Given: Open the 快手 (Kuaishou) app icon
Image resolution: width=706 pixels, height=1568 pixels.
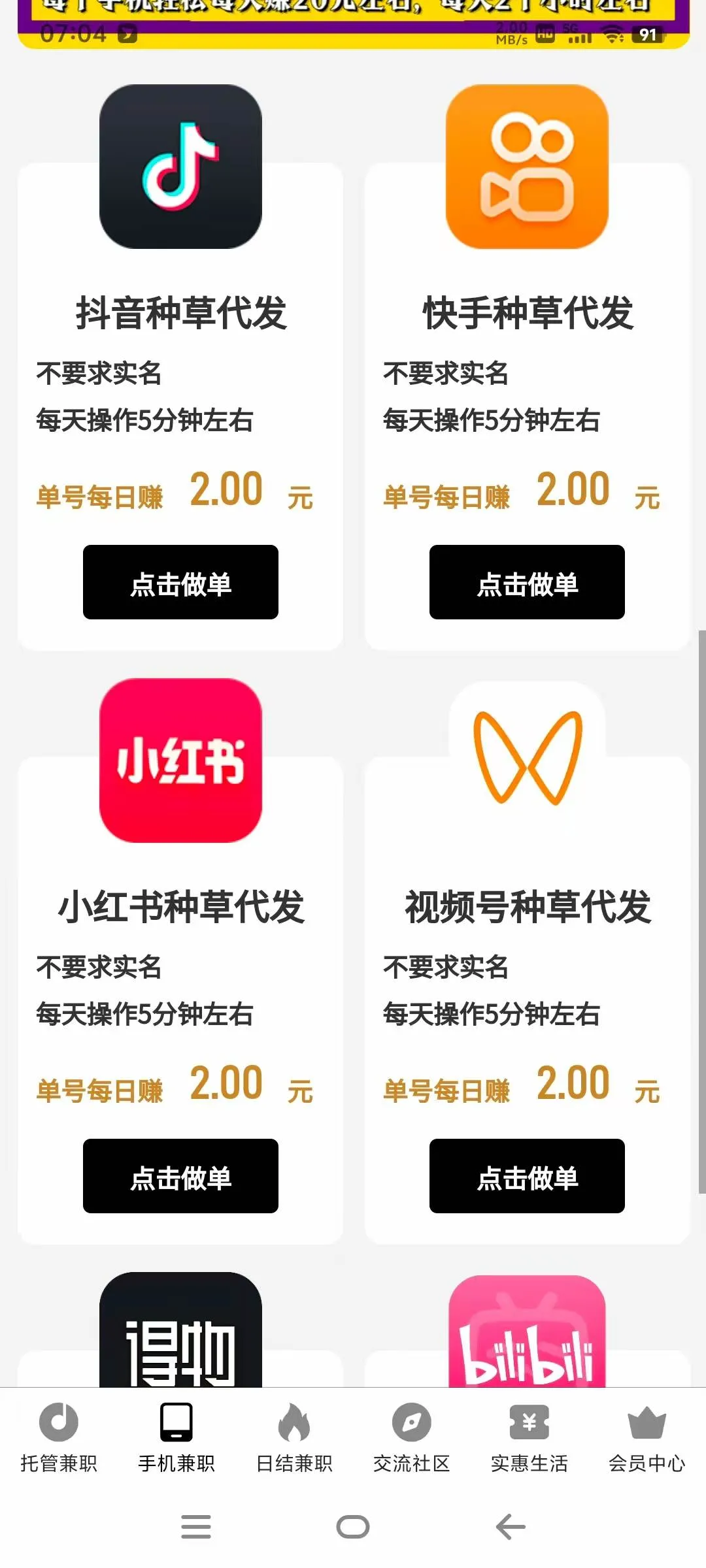Looking at the screenshot, I should point(527,167).
